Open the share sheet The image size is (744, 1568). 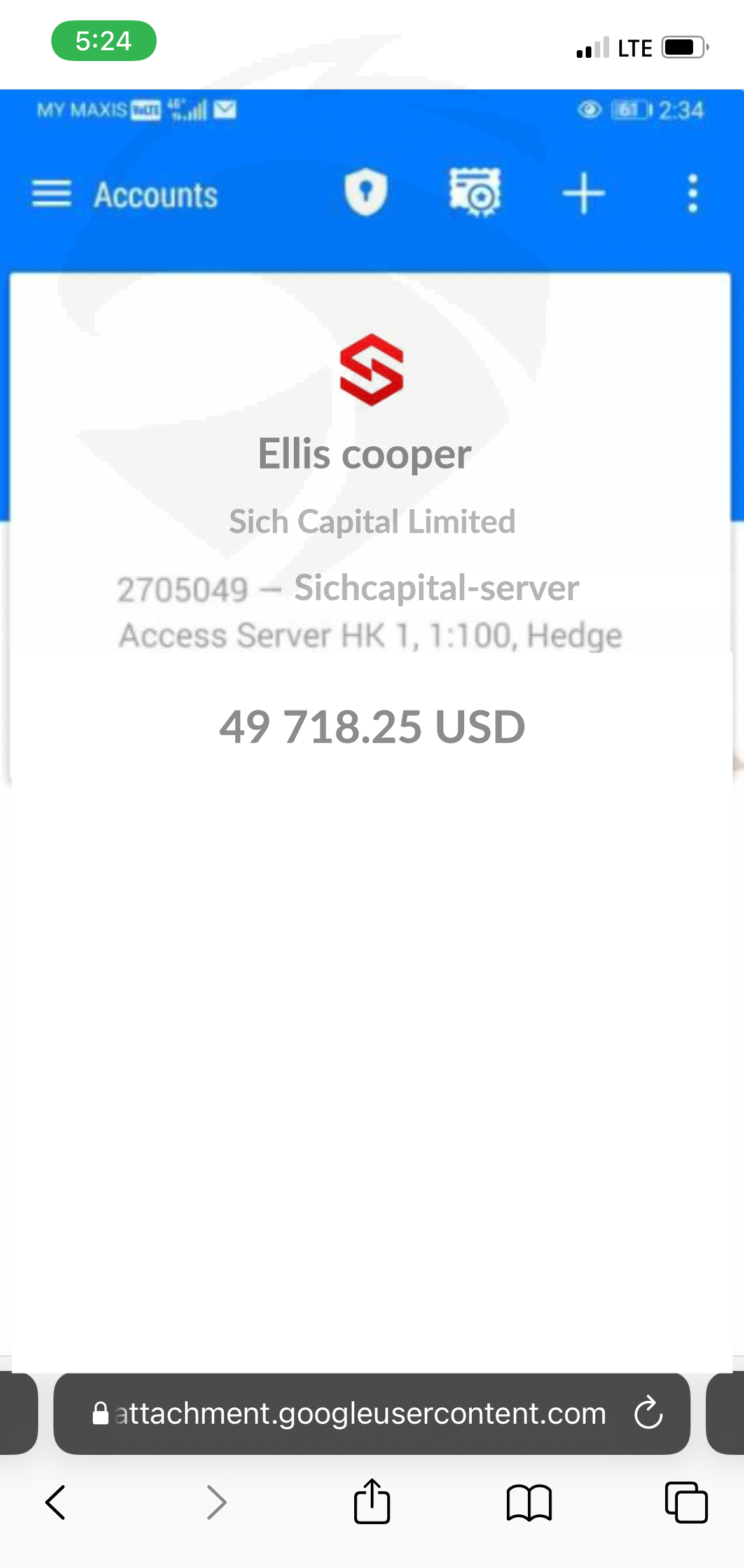pyautogui.click(x=372, y=1501)
